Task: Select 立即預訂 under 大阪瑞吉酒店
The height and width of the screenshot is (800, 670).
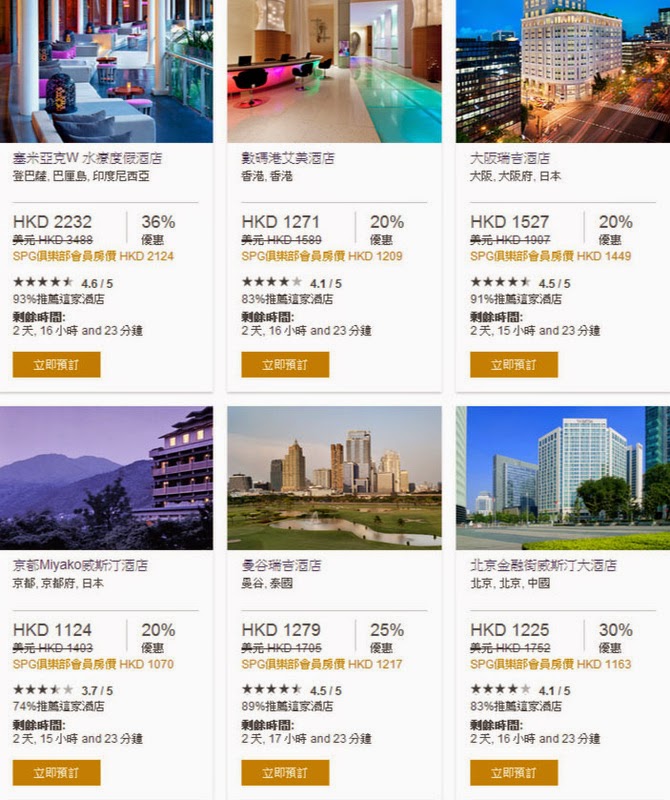Action: tap(514, 364)
